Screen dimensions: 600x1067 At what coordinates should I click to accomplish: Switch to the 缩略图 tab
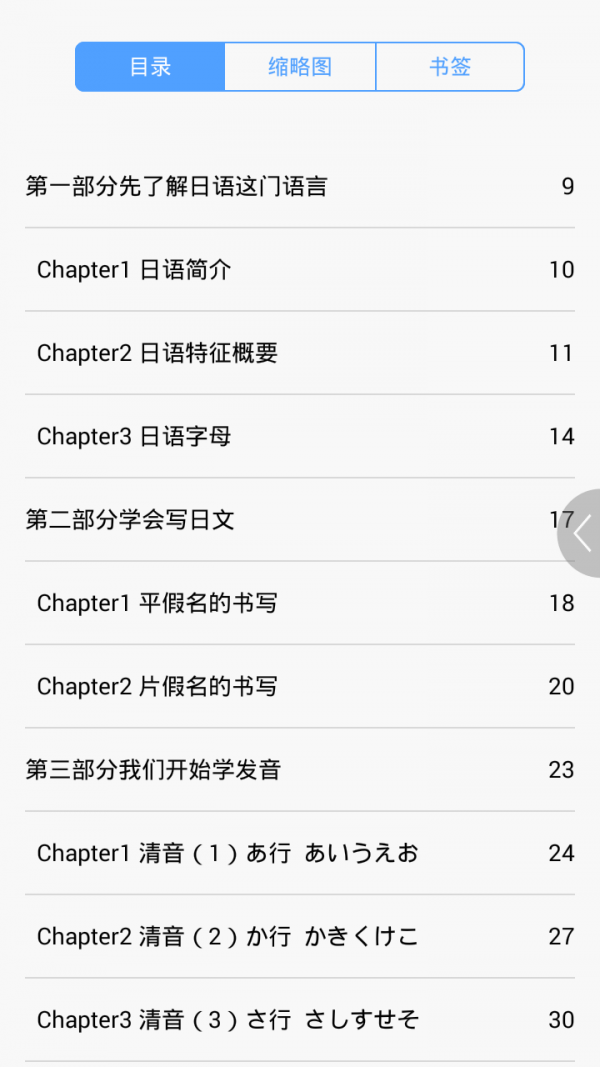[300, 67]
